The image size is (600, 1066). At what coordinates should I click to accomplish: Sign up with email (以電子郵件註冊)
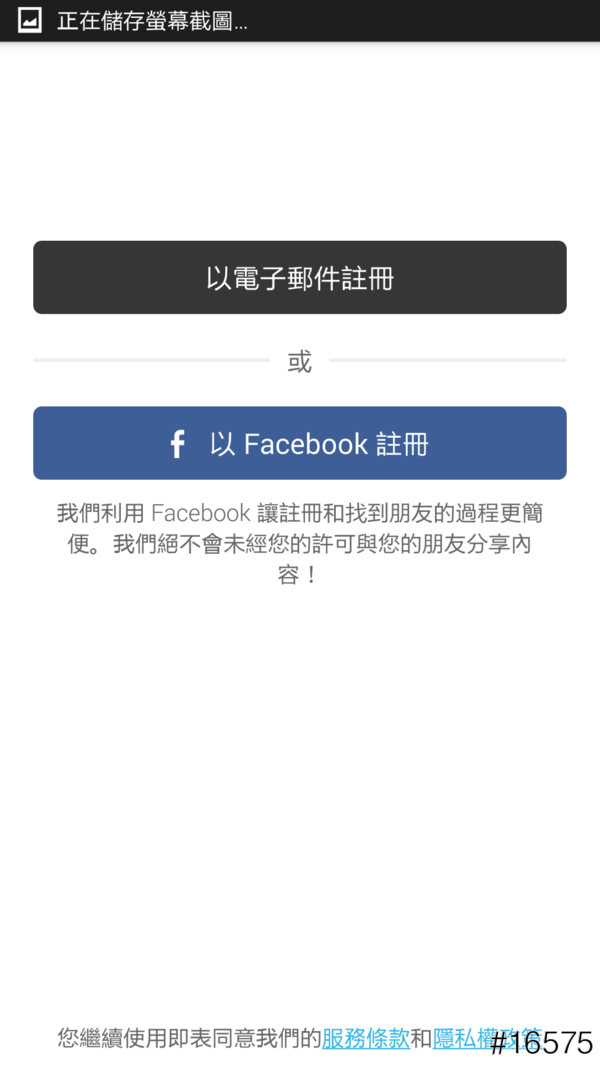300,277
